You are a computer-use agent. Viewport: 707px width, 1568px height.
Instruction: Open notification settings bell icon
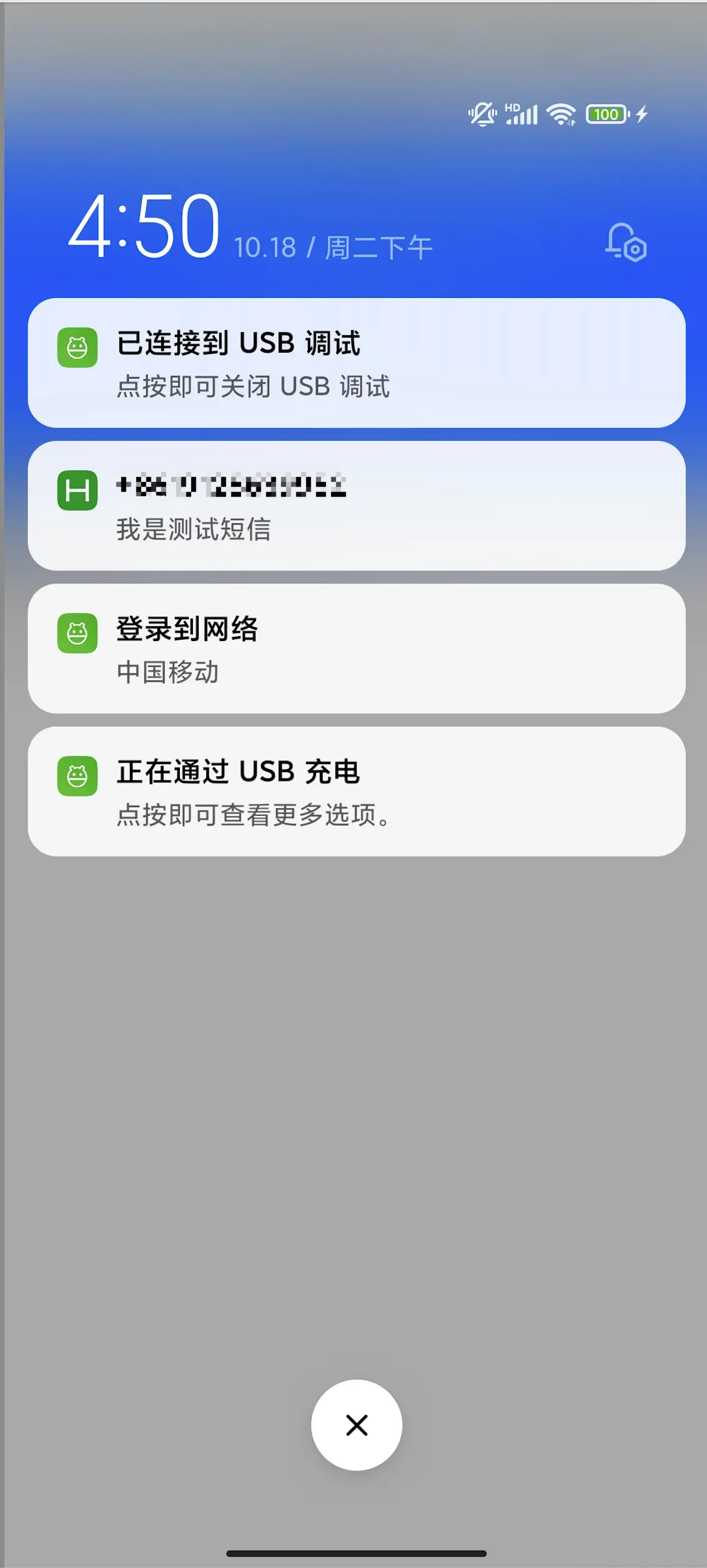[x=625, y=242]
